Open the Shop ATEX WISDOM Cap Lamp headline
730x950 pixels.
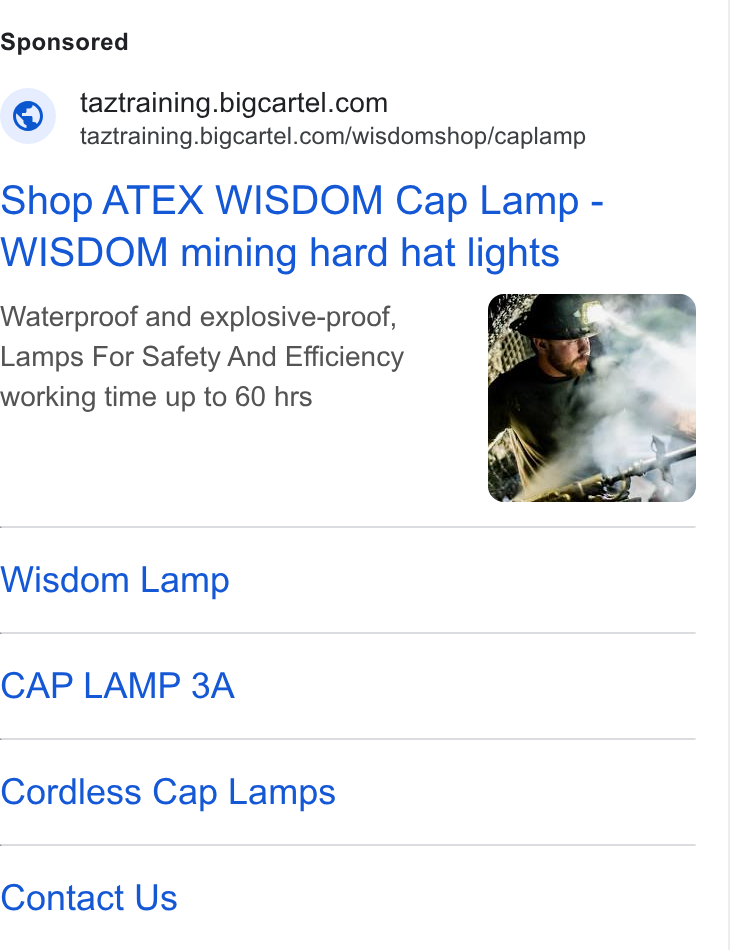[302, 226]
